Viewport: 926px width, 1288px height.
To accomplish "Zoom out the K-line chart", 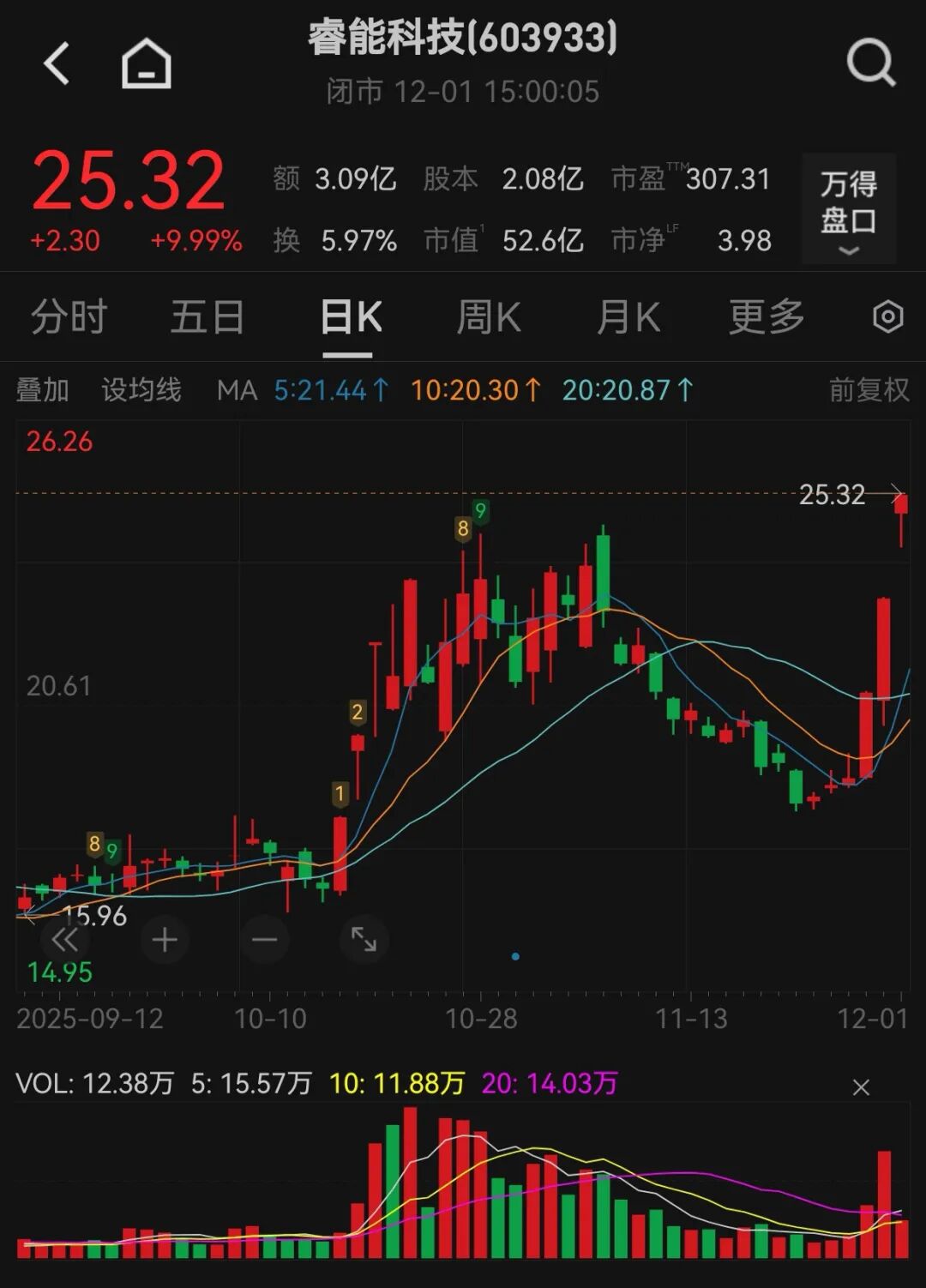I will (264, 940).
